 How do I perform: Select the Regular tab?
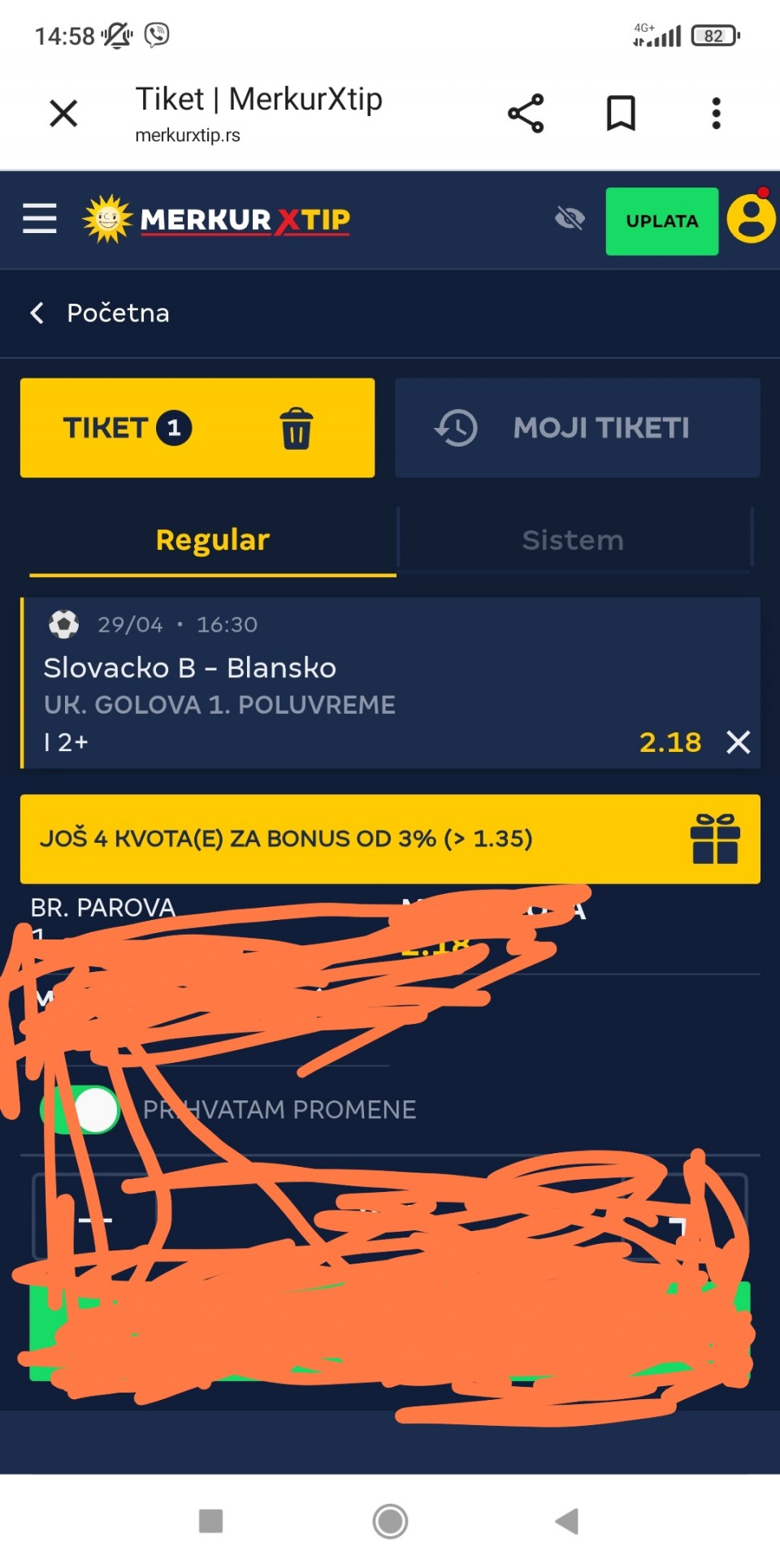tap(212, 540)
